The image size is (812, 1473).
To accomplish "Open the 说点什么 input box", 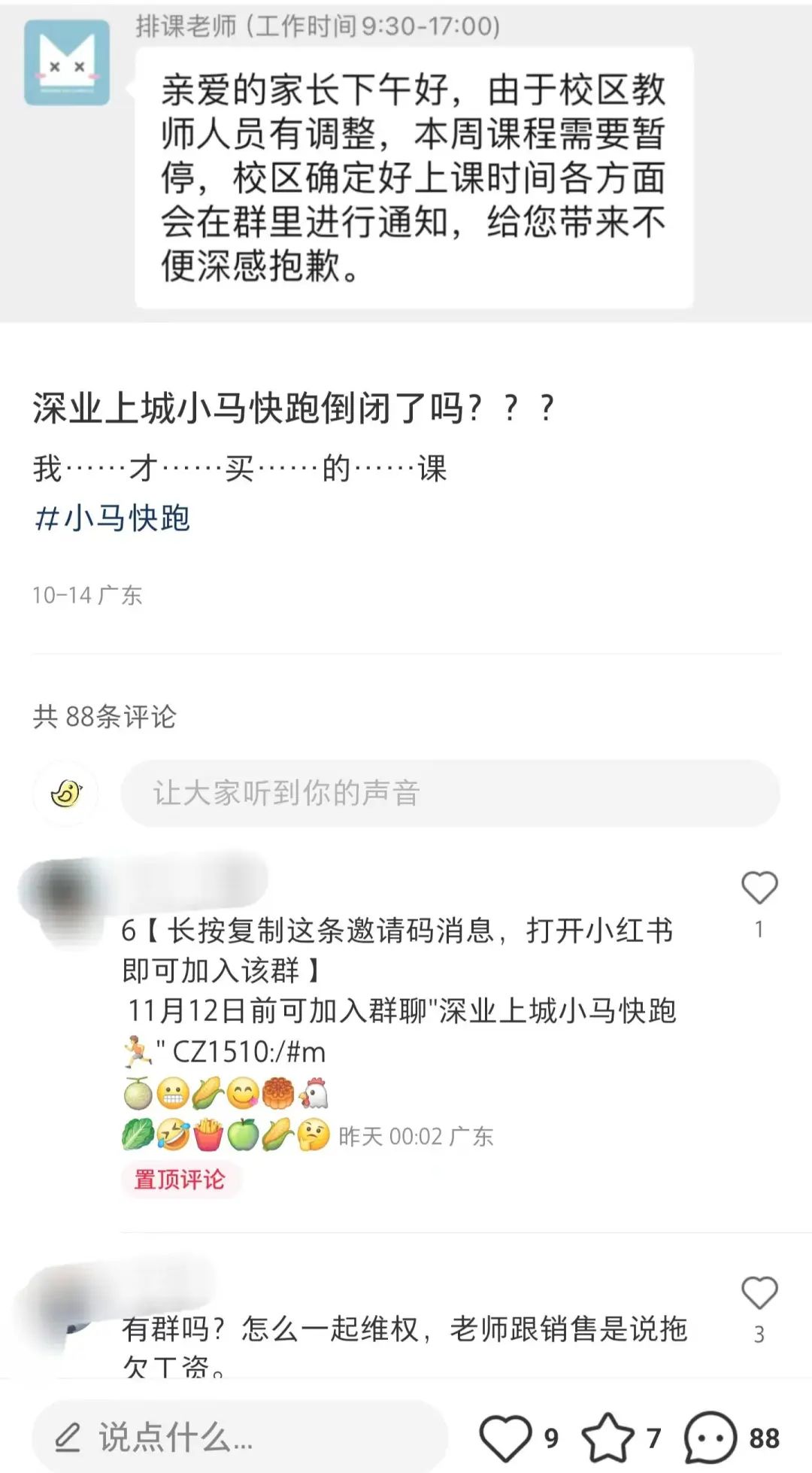I will tap(240, 1438).
